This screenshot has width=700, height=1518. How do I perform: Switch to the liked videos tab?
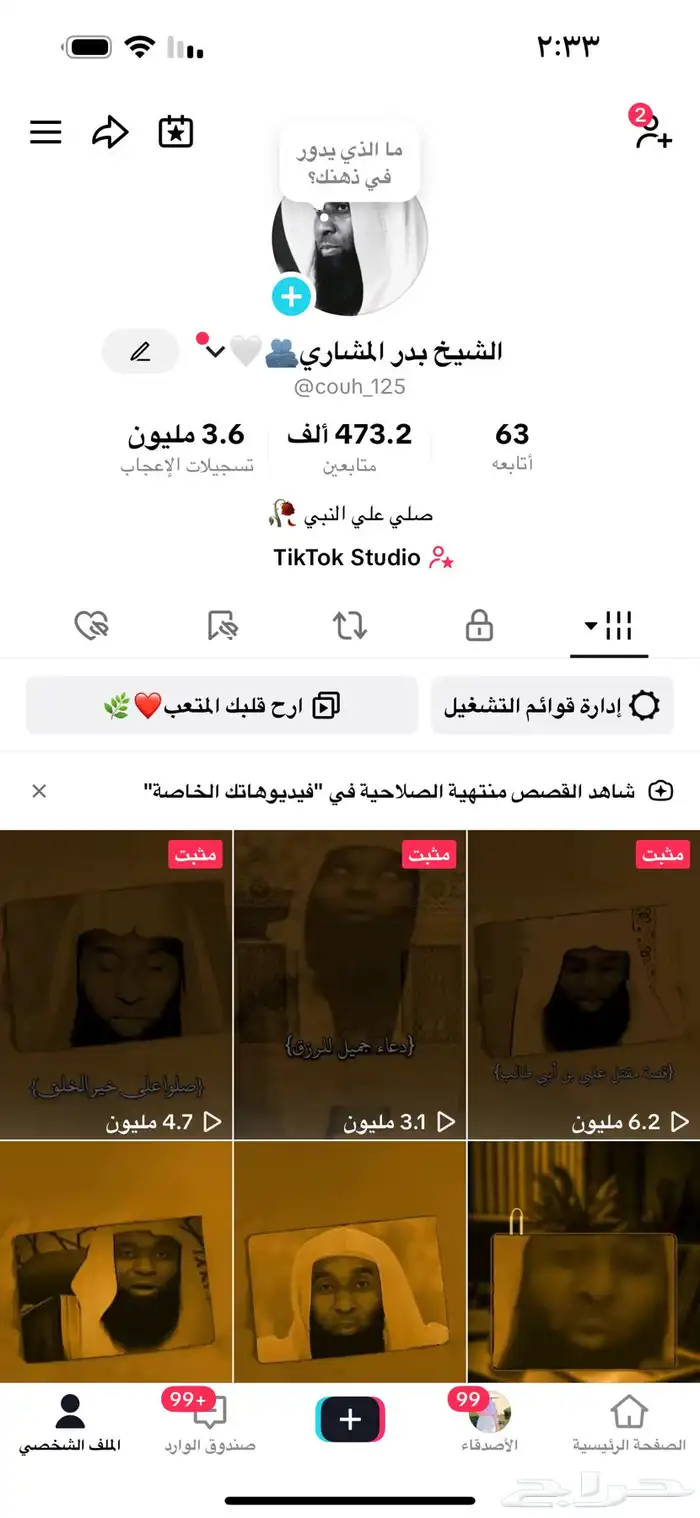point(92,626)
